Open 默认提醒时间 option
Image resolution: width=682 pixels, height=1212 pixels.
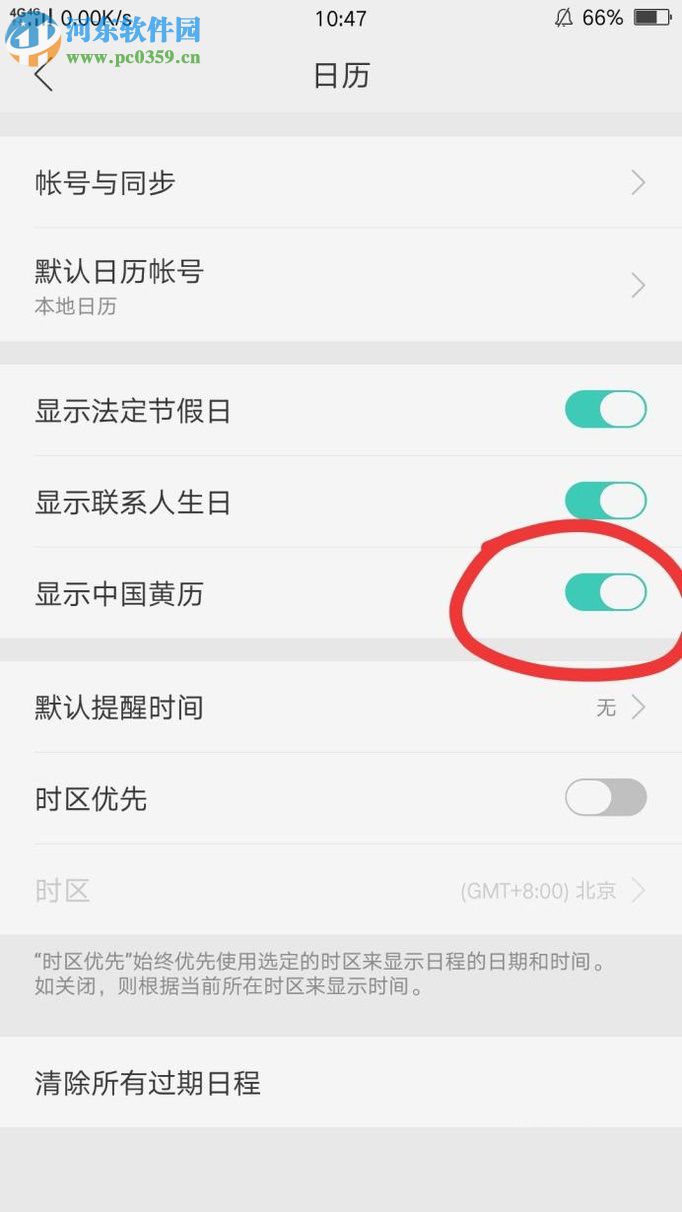[340, 708]
